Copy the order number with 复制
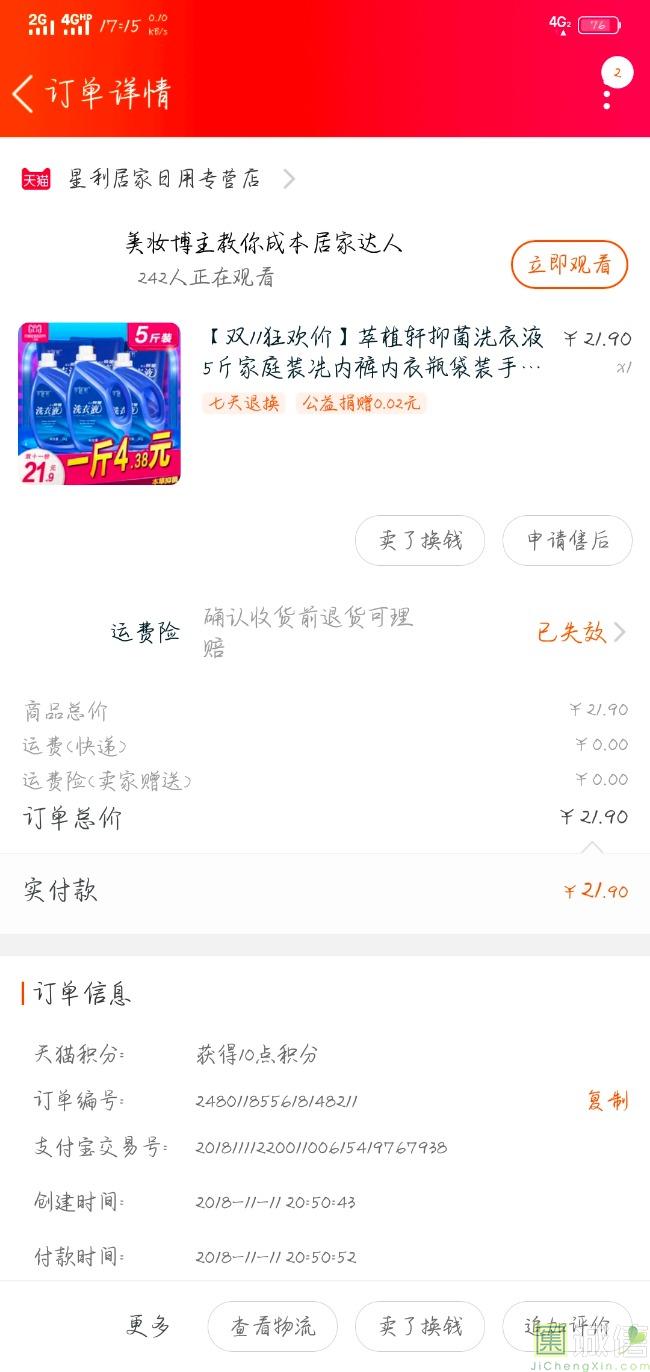The width and height of the screenshot is (650, 1372). click(607, 1101)
